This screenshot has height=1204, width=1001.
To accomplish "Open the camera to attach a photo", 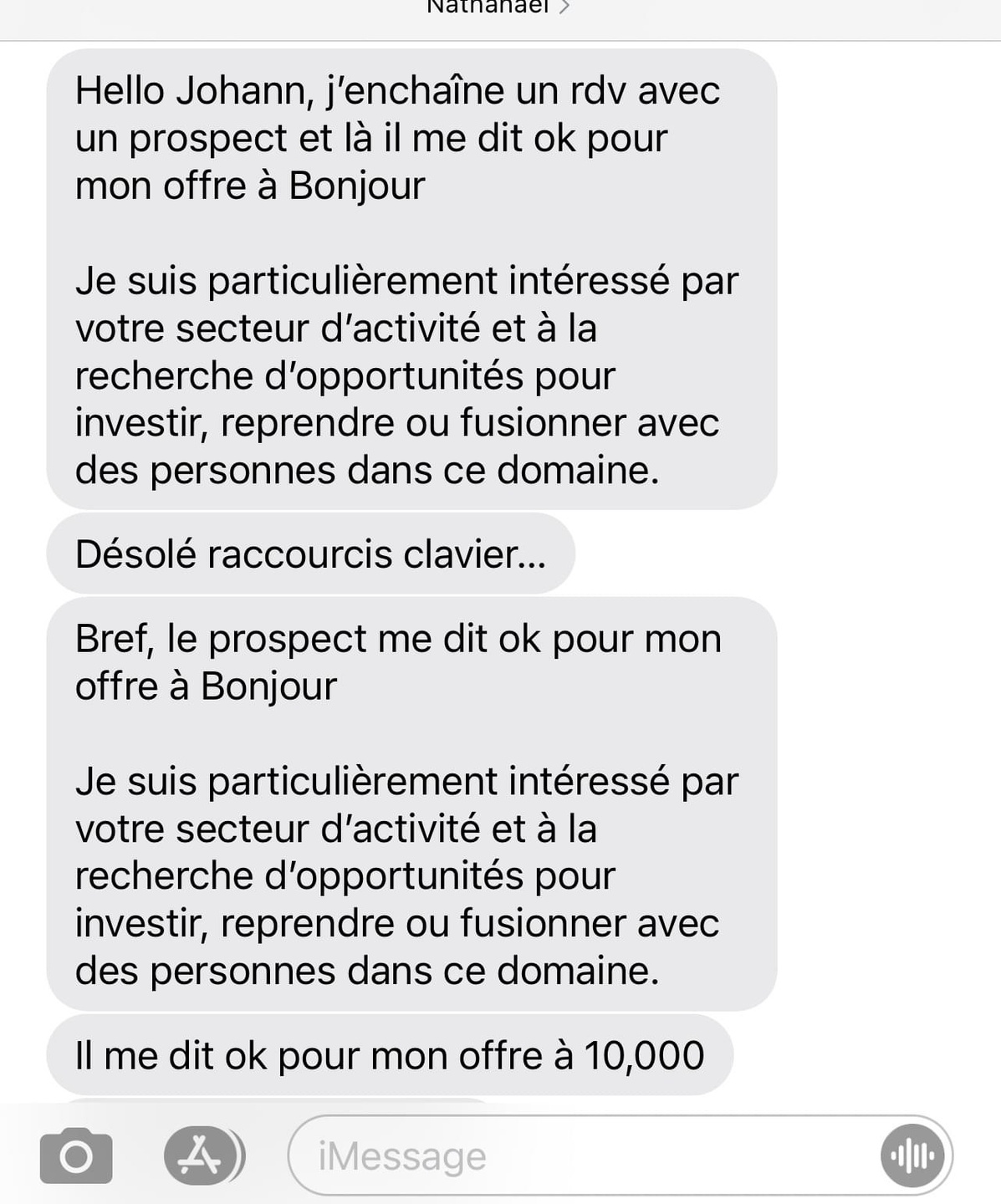I will (76, 1156).
